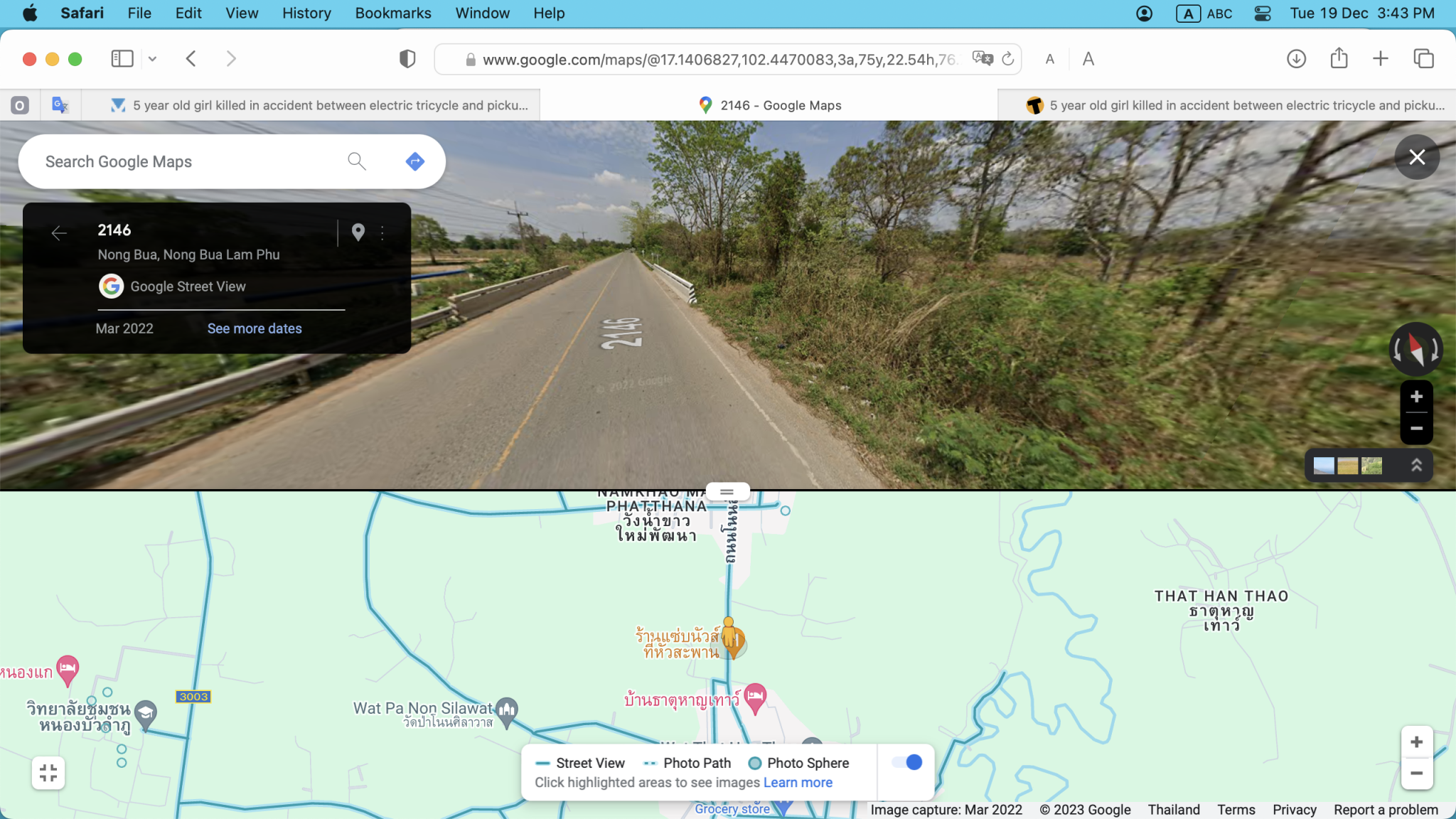This screenshot has width=1456, height=819.
Task: Open the place pin icon next to 2146
Action: pos(358,232)
